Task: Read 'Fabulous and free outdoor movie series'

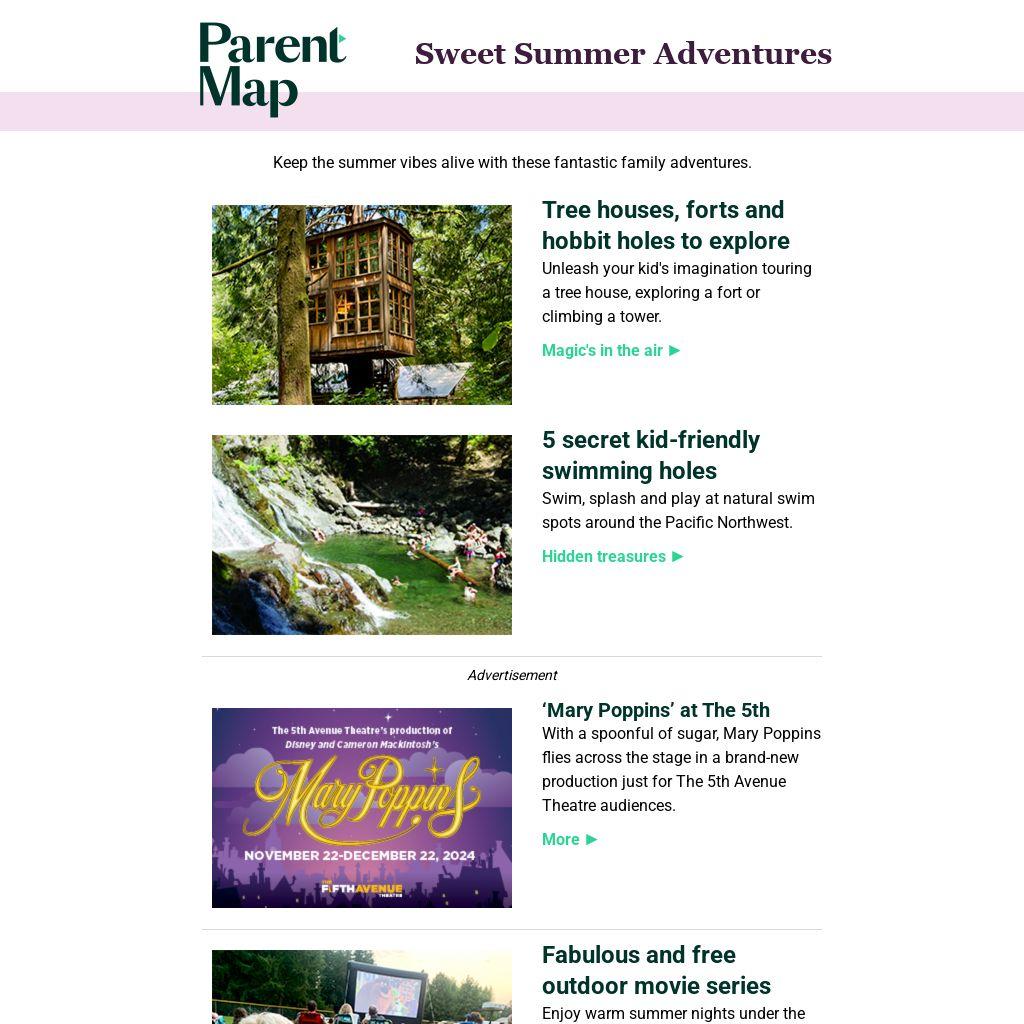Action: (x=655, y=970)
